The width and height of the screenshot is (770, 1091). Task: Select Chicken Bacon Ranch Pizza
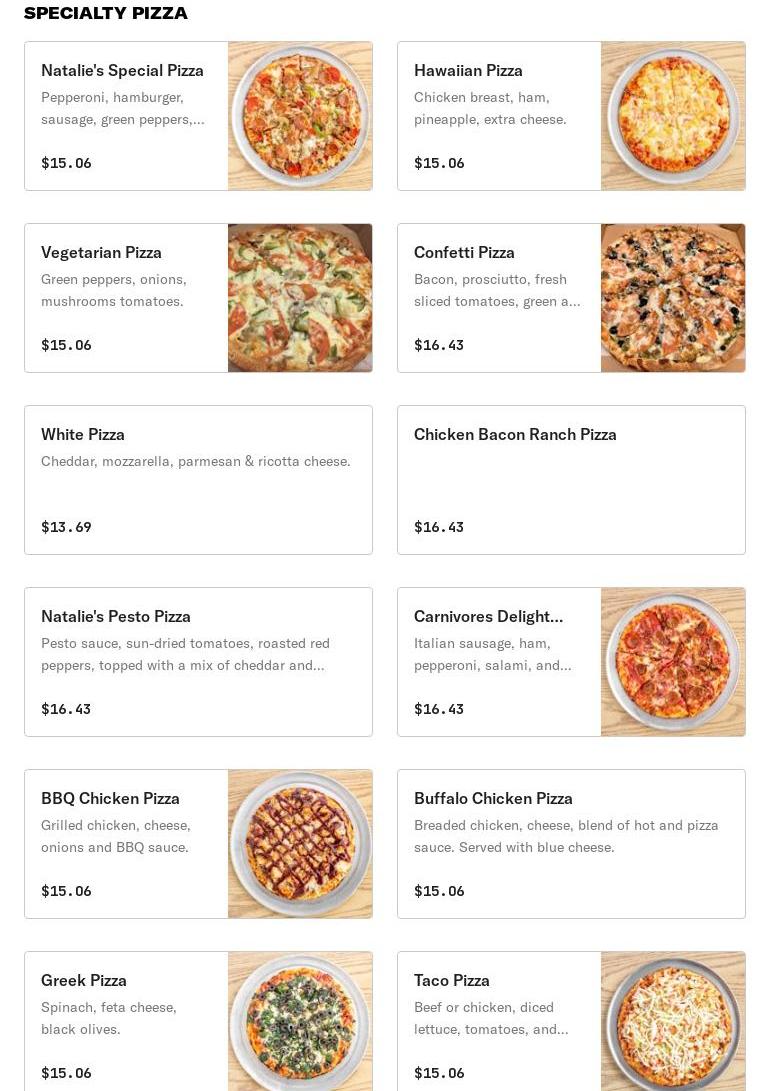[571, 480]
